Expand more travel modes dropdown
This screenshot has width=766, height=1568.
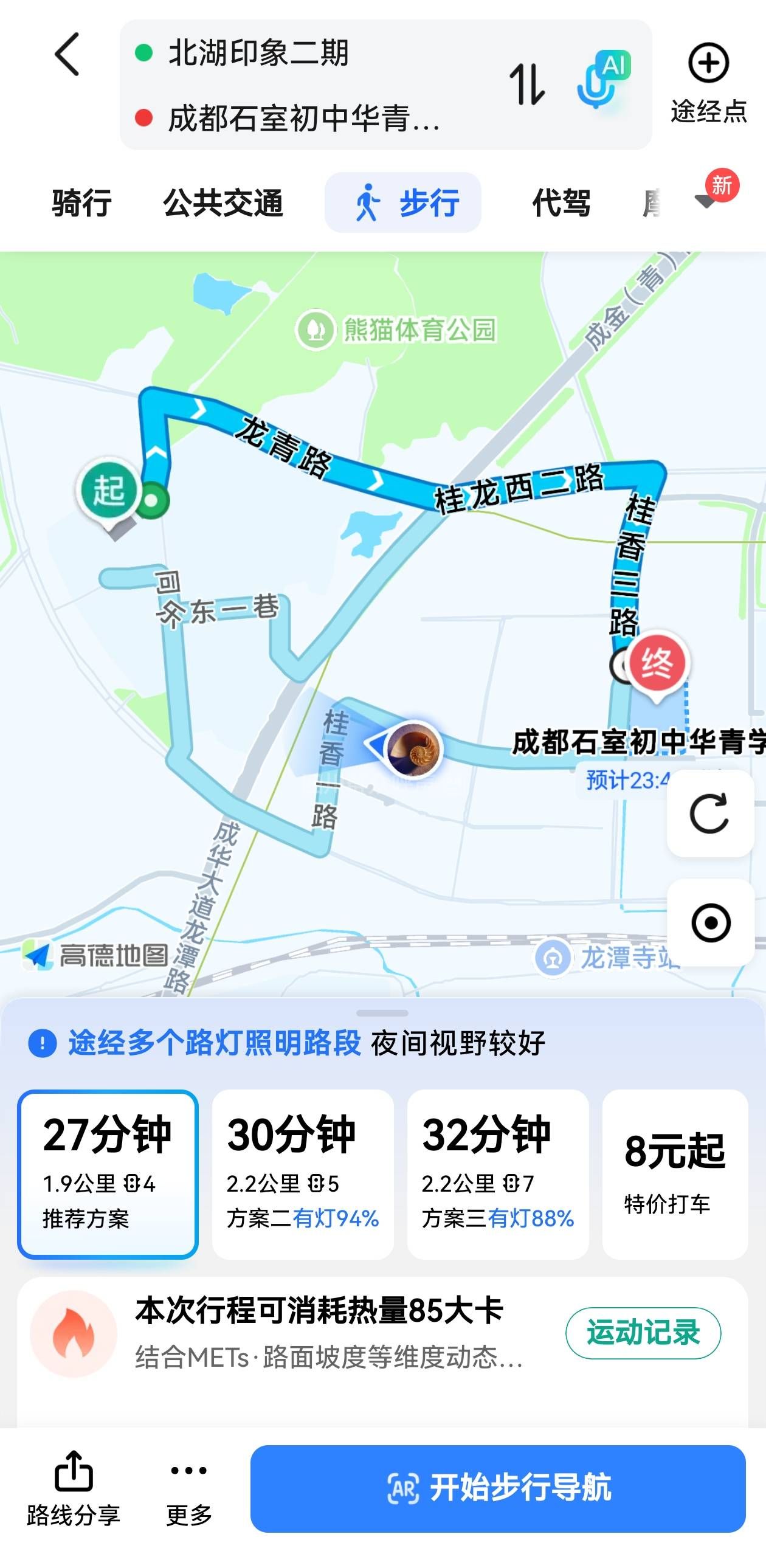click(706, 201)
